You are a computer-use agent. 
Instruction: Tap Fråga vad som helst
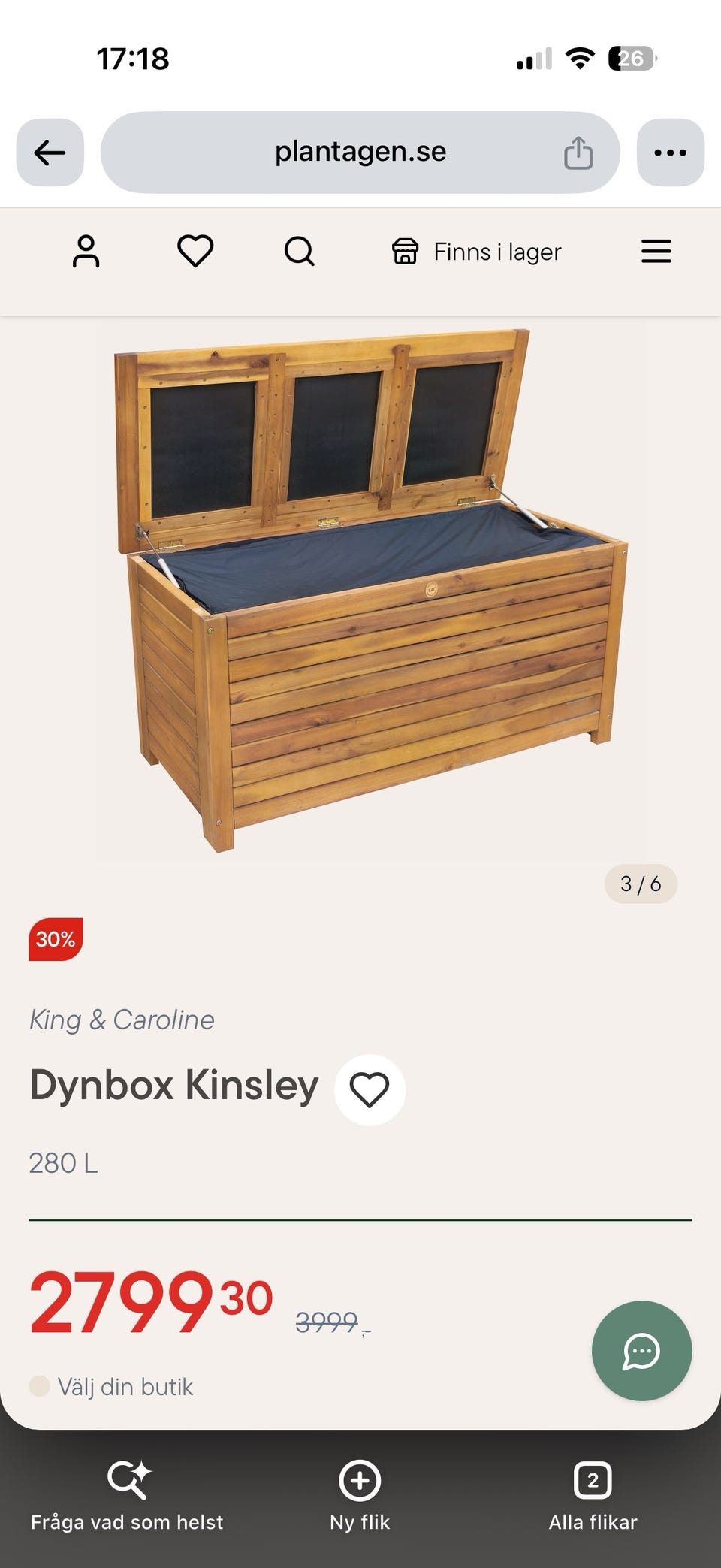pos(127,1497)
